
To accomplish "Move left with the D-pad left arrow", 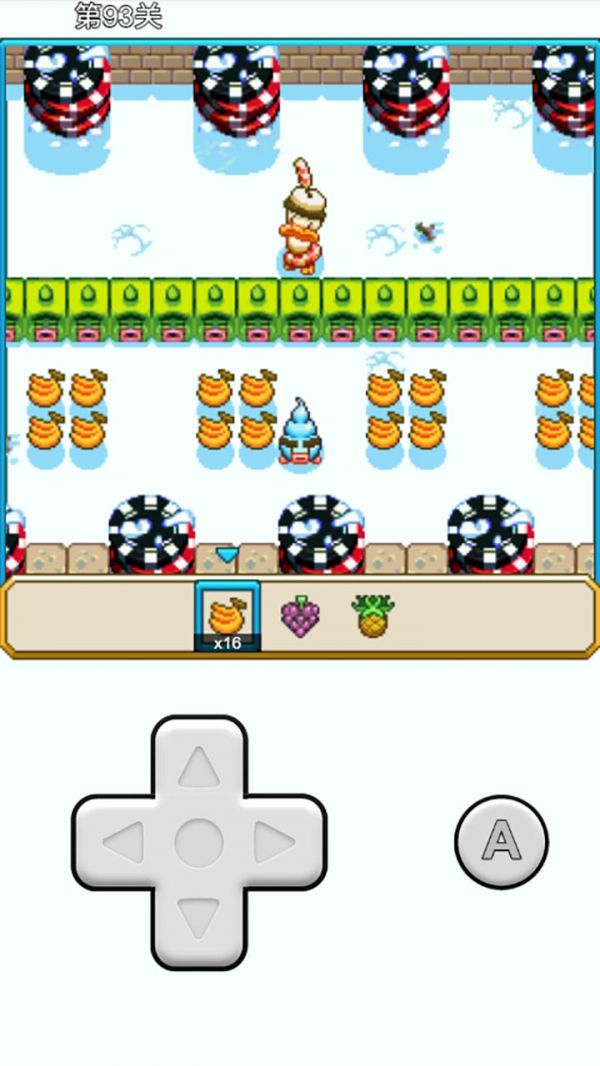I will point(124,842).
